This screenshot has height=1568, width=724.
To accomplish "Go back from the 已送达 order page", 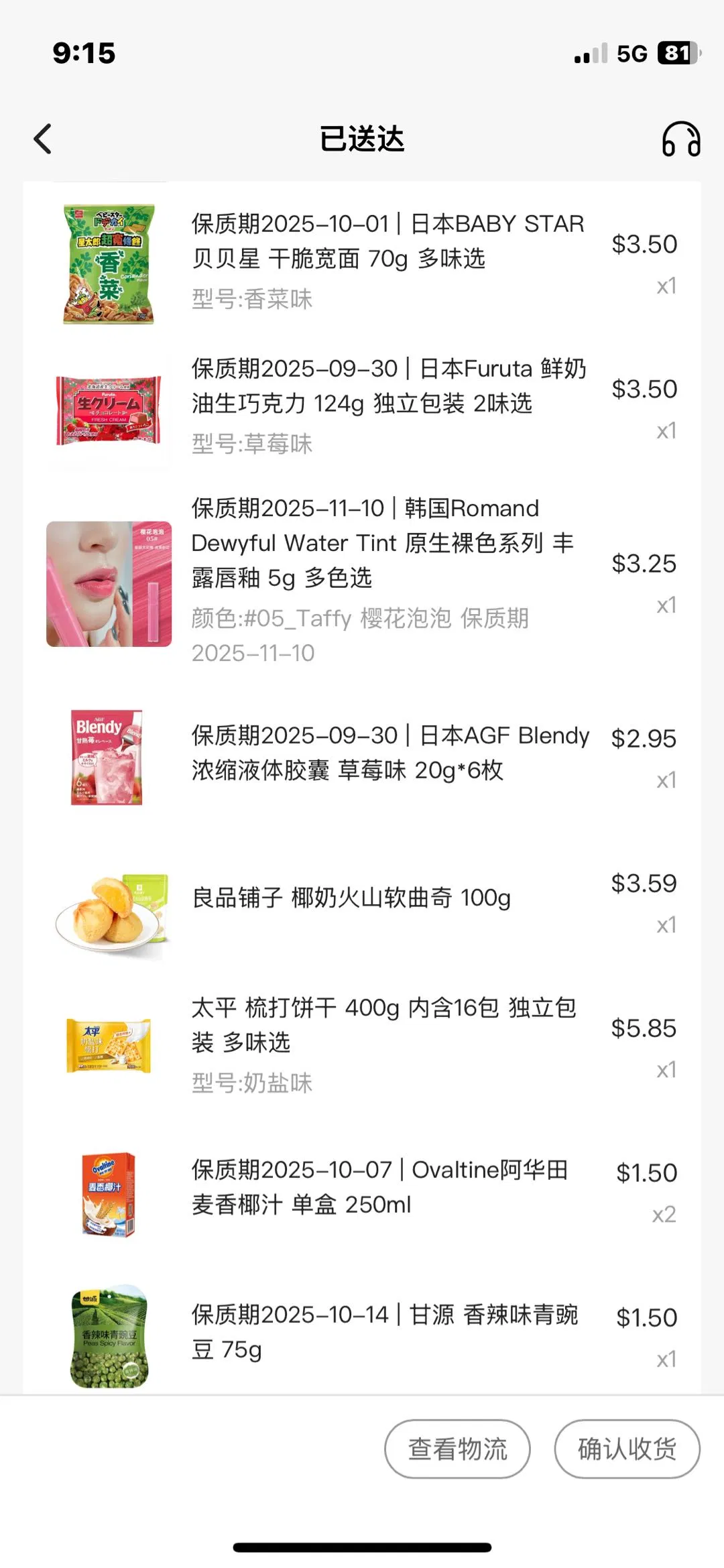I will pos(43,139).
